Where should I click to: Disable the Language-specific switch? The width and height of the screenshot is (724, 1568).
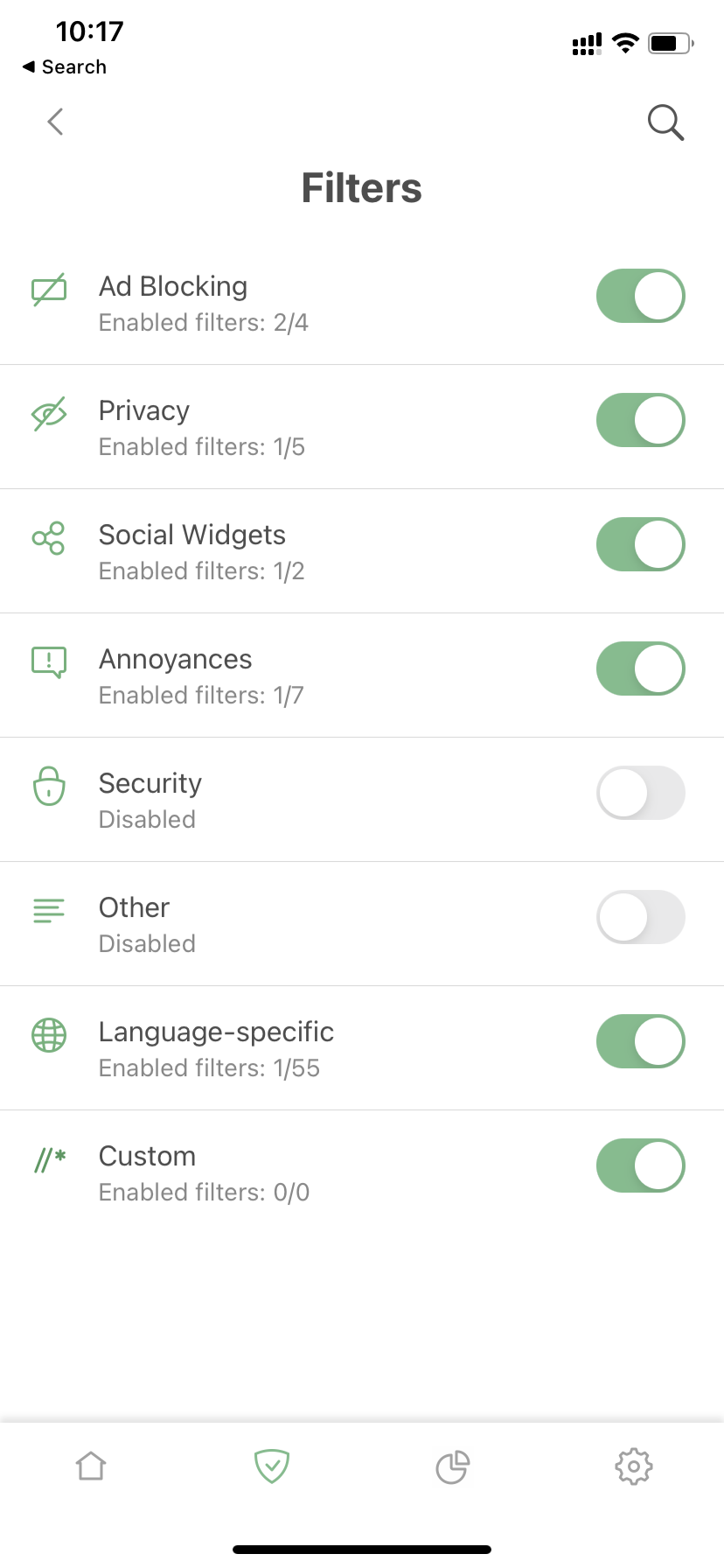640,1041
